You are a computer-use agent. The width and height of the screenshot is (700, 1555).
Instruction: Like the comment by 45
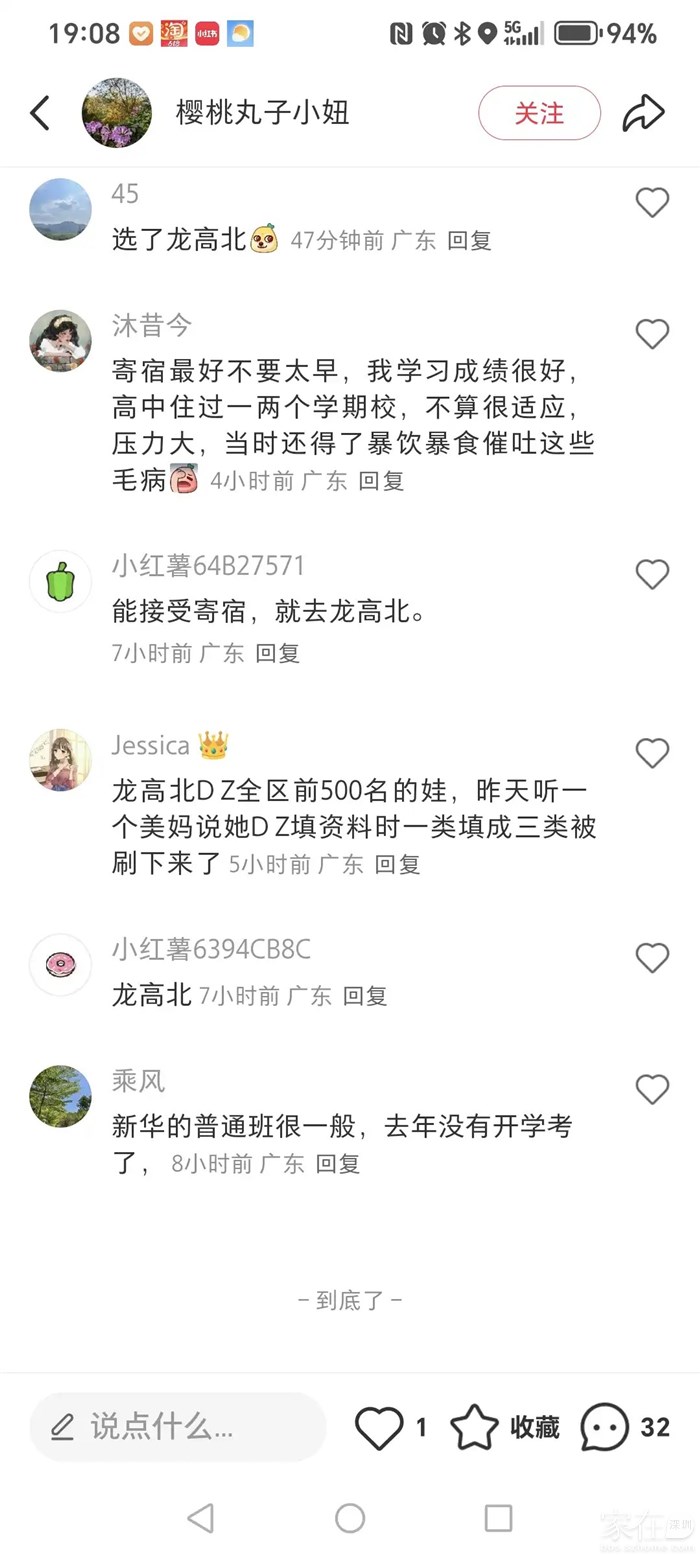coord(652,203)
